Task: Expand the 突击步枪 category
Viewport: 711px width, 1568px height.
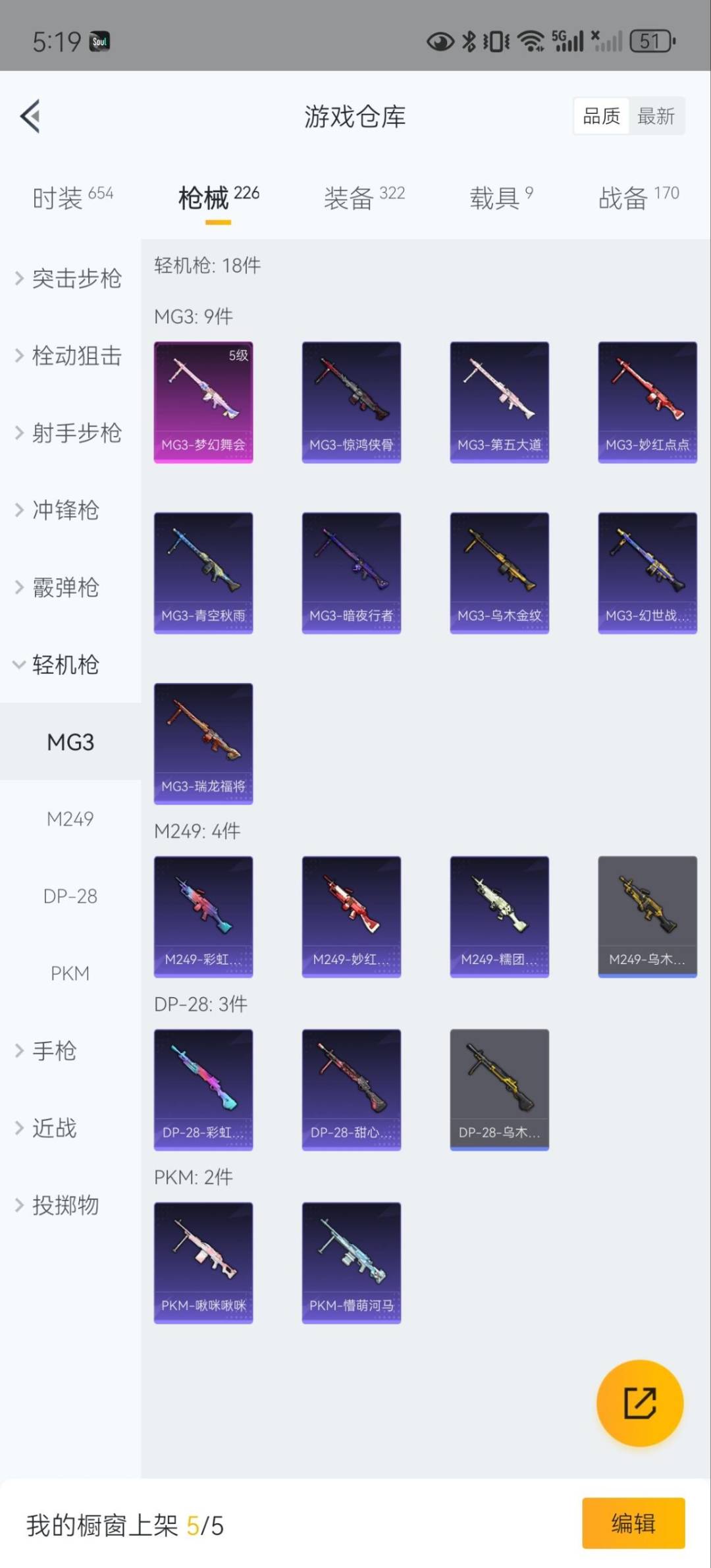Action: [x=70, y=279]
